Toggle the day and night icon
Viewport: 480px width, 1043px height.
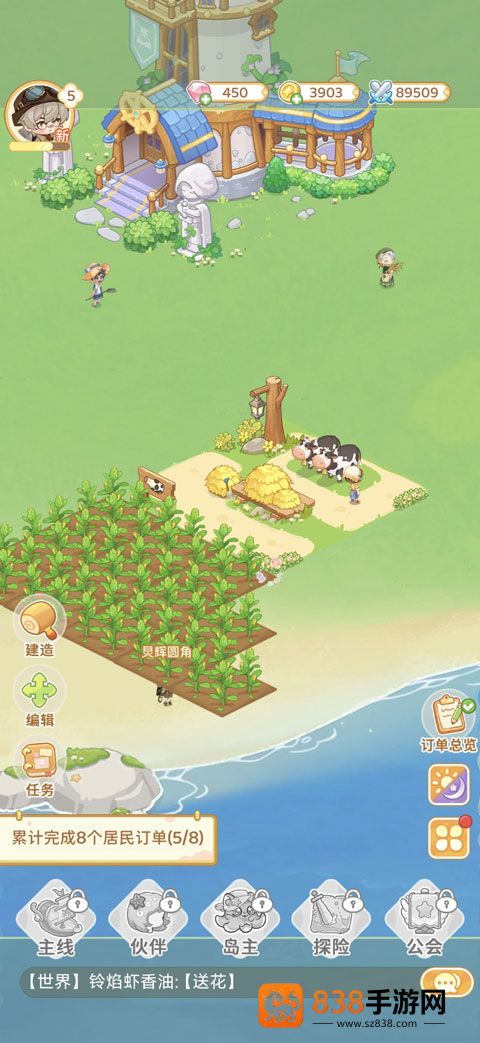(x=449, y=785)
